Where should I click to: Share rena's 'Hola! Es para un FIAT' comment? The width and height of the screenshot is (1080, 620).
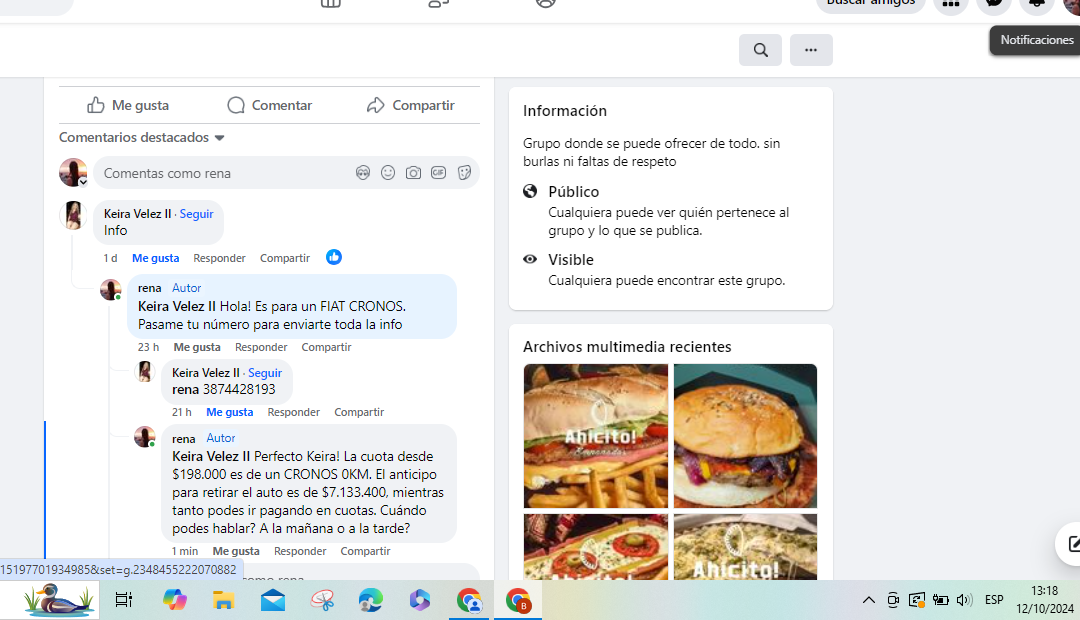[x=326, y=347]
